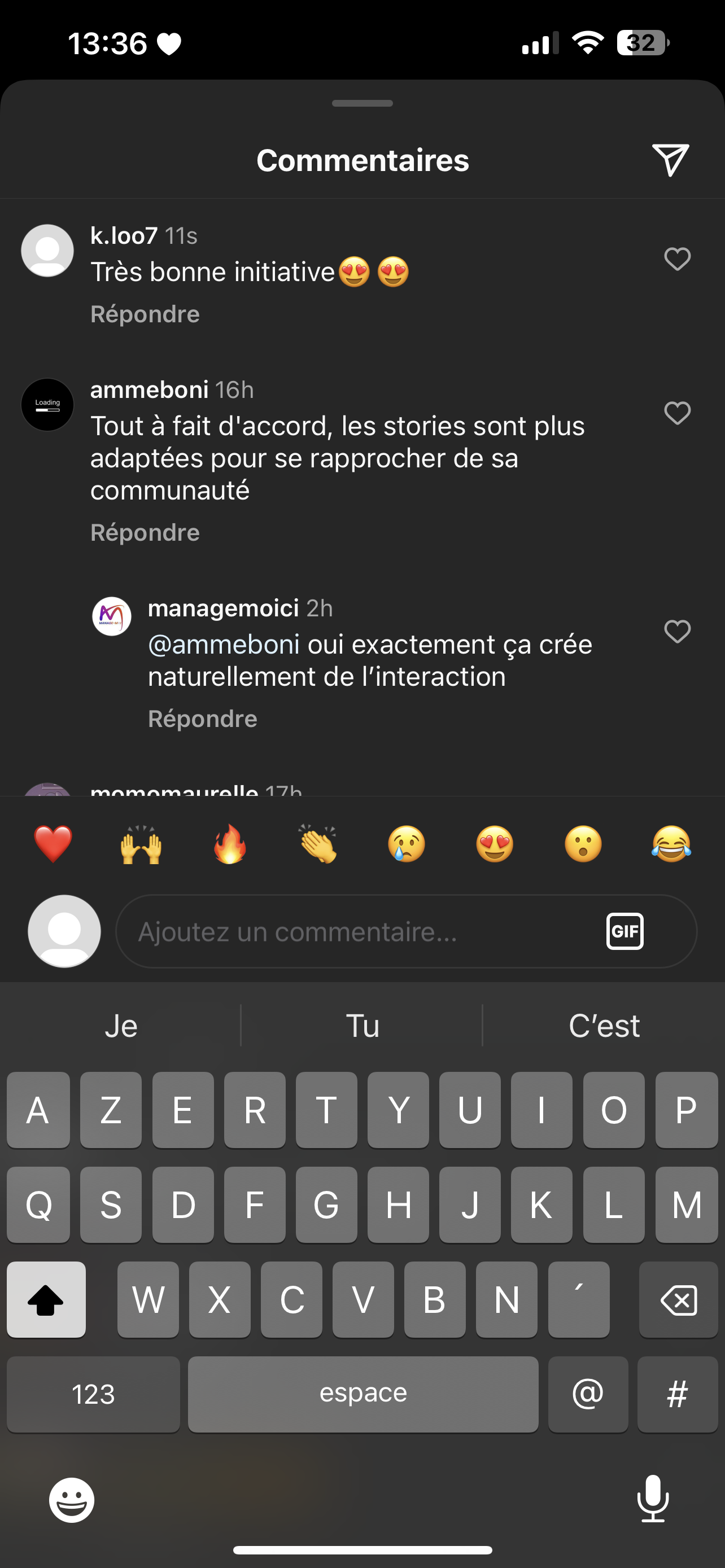This screenshot has width=725, height=1568.
Task: Share the post via the paper plane icon
Action: 670,160
